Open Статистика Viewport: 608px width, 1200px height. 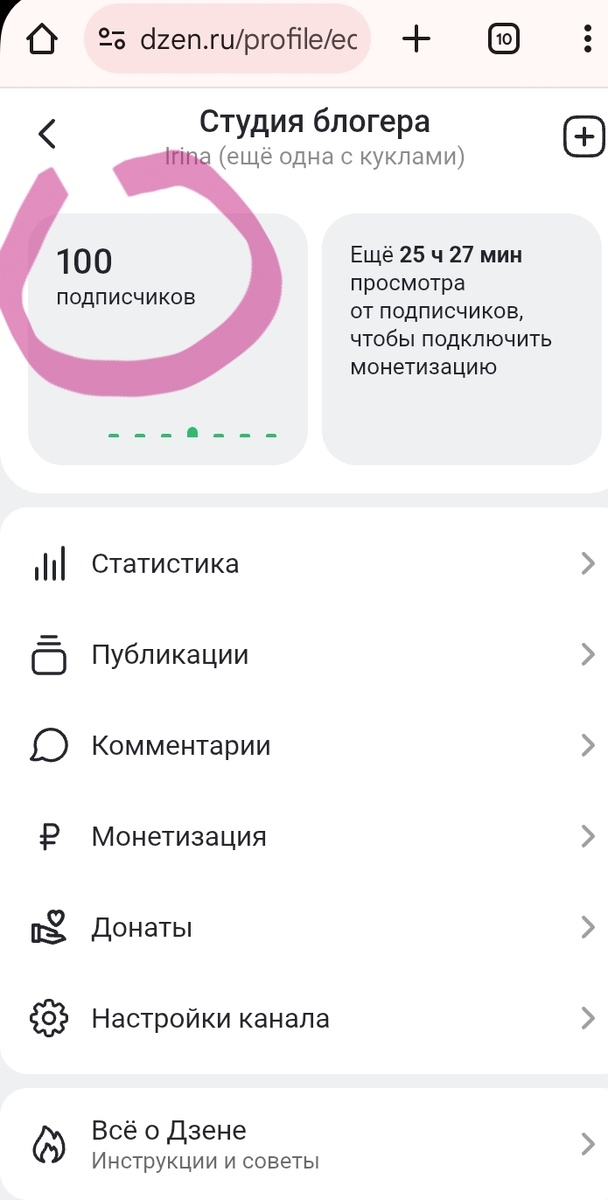304,564
